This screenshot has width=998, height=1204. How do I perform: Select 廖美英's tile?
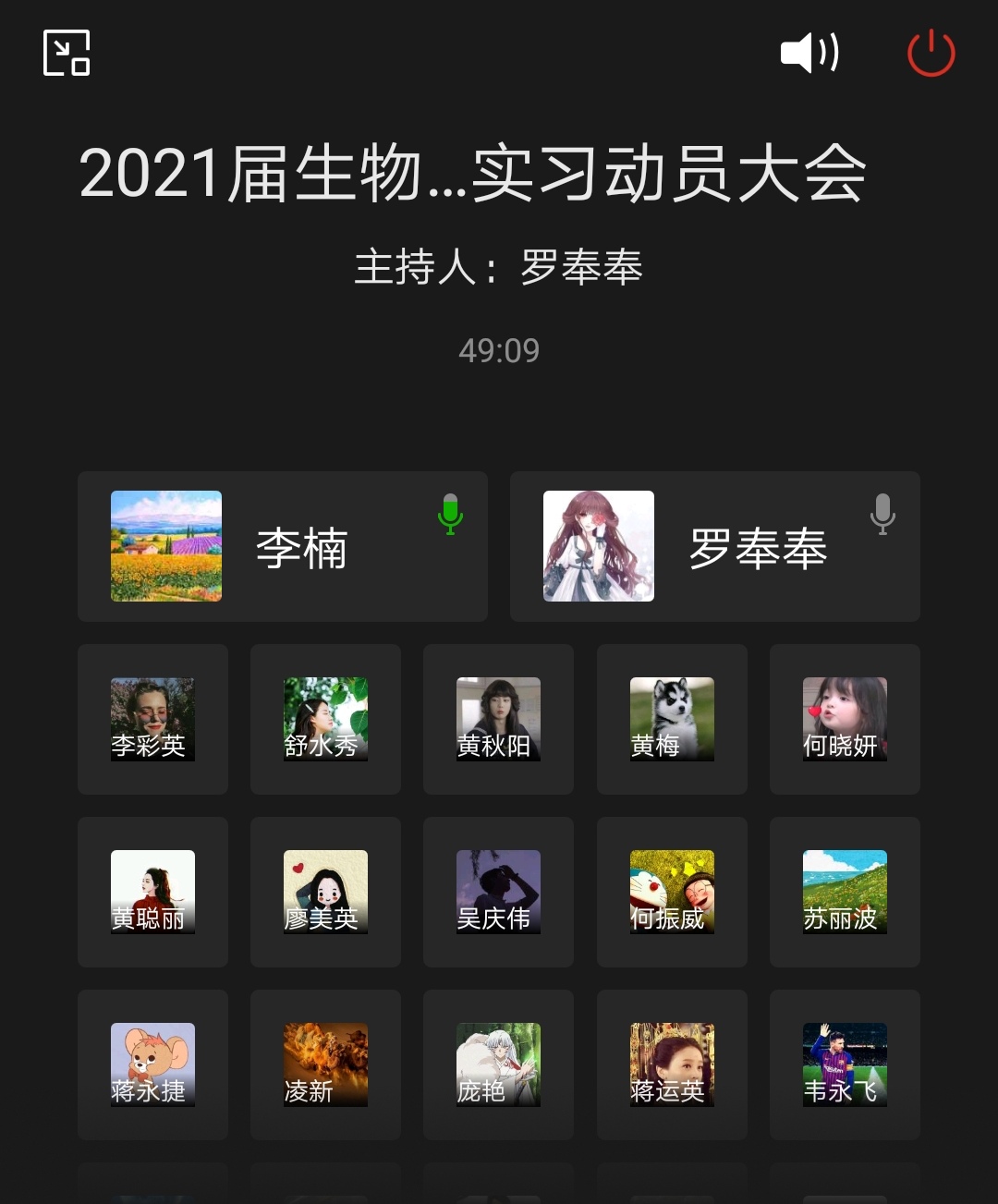coord(325,892)
